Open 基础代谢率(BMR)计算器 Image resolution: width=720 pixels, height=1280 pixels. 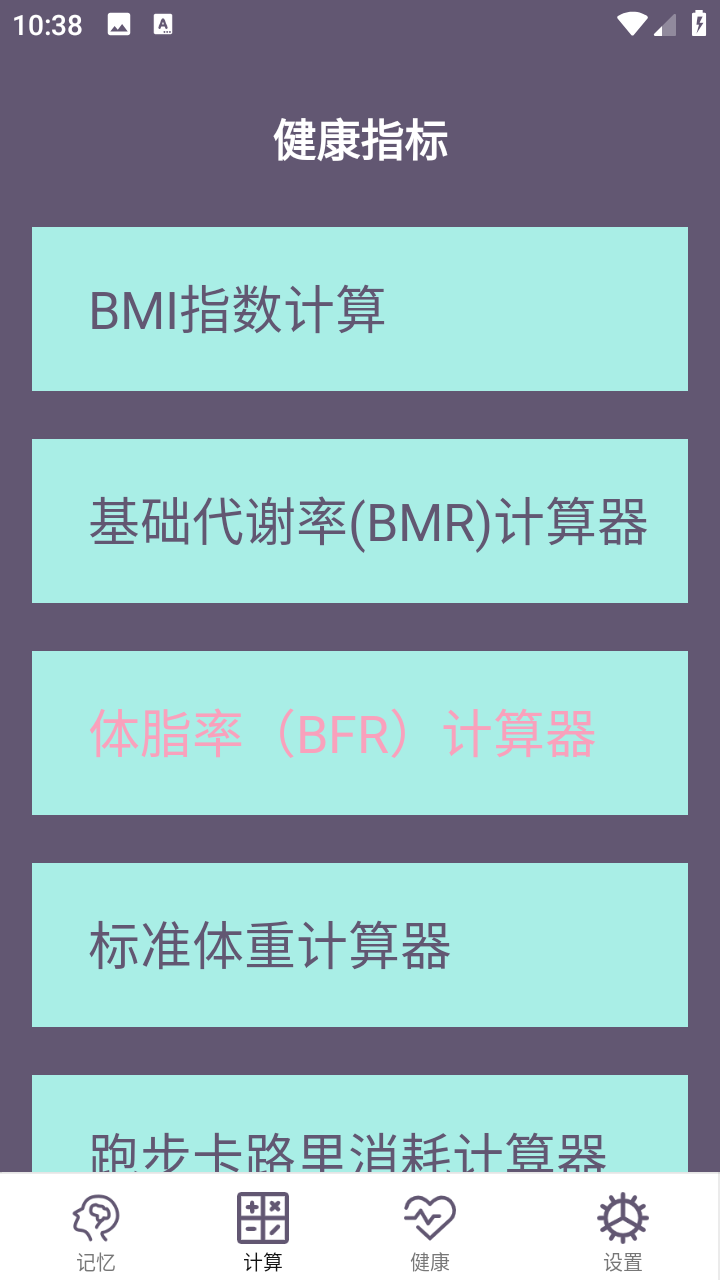coord(360,521)
